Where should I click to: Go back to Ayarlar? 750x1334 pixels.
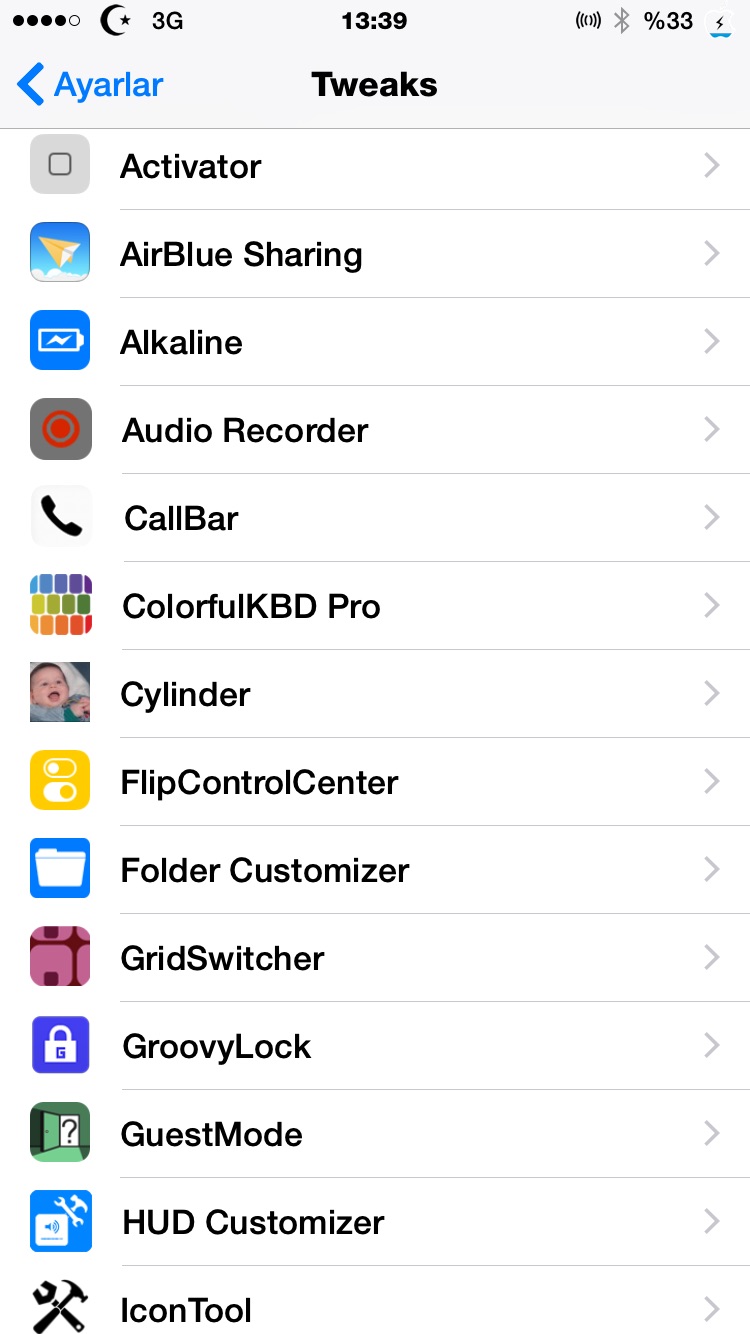point(90,85)
